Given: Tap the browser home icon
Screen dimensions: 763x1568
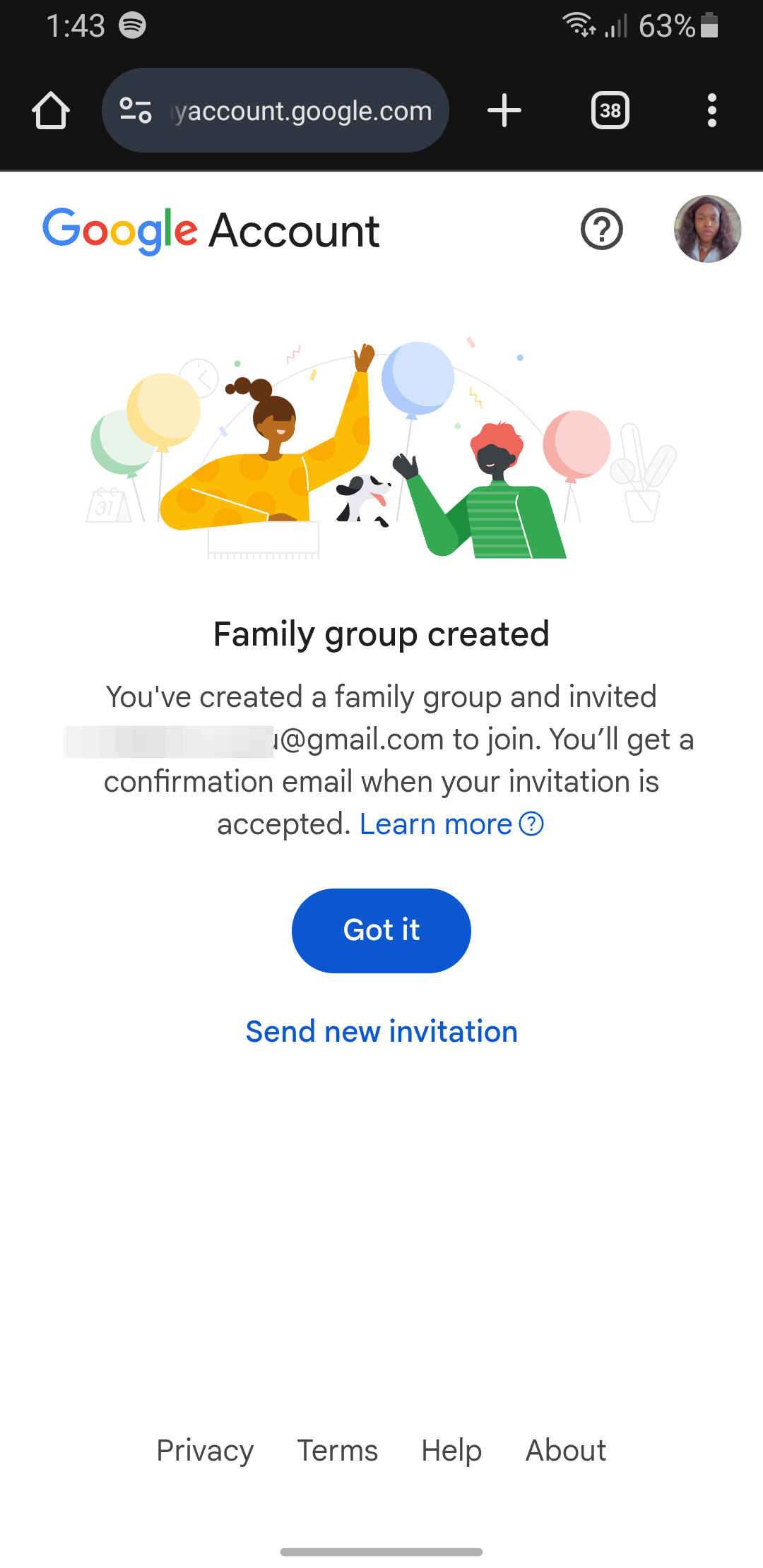Looking at the screenshot, I should (x=51, y=111).
